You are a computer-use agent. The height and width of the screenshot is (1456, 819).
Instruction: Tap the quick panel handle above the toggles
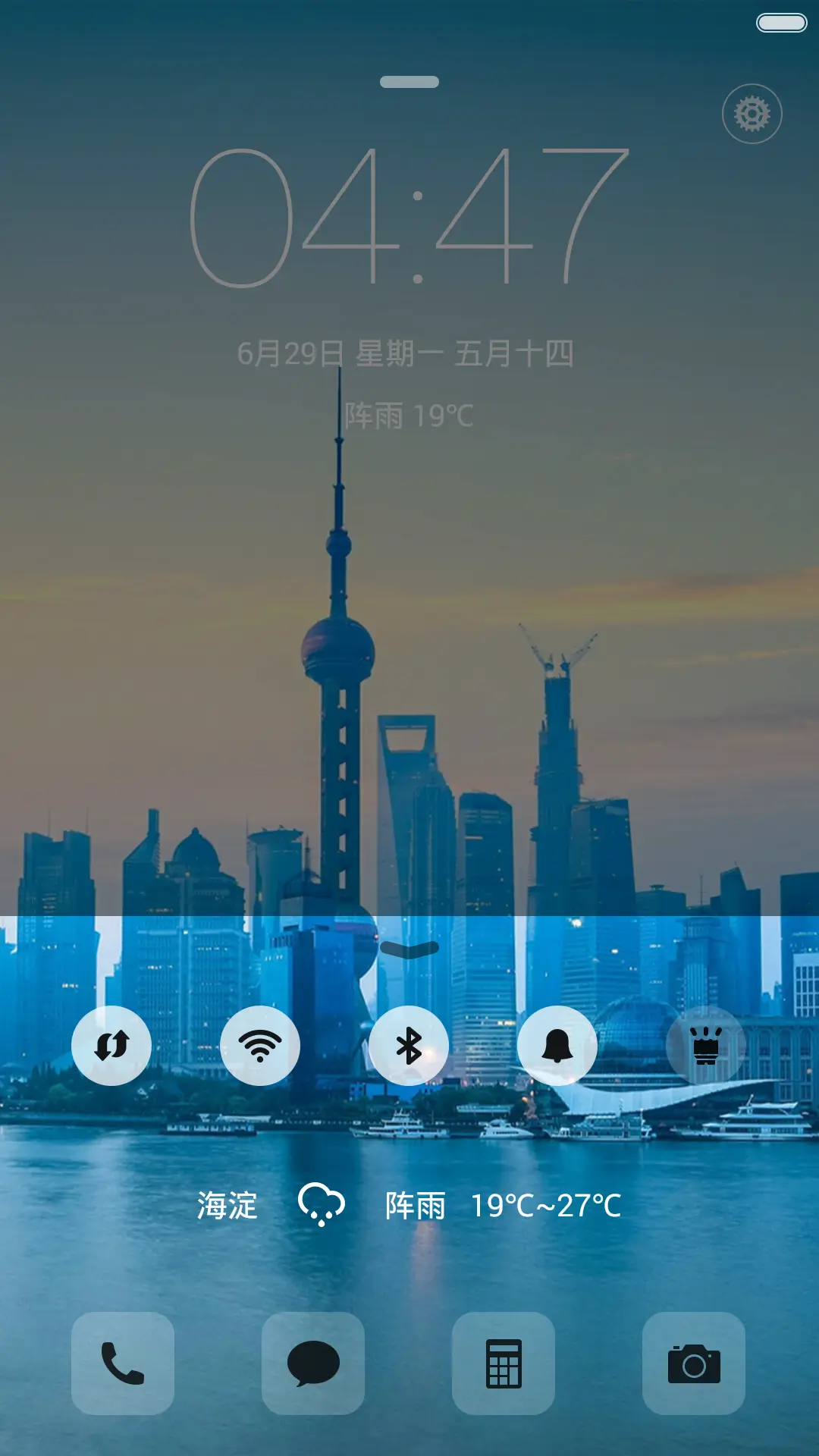409,949
